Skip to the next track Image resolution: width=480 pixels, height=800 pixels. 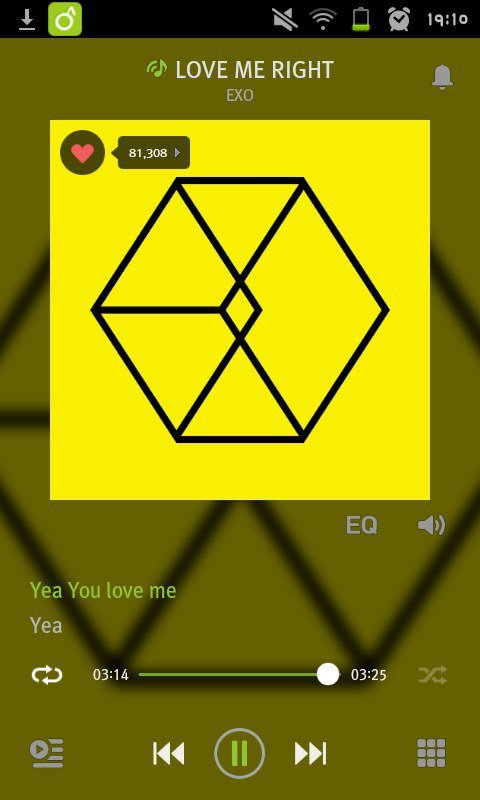[x=310, y=753]
